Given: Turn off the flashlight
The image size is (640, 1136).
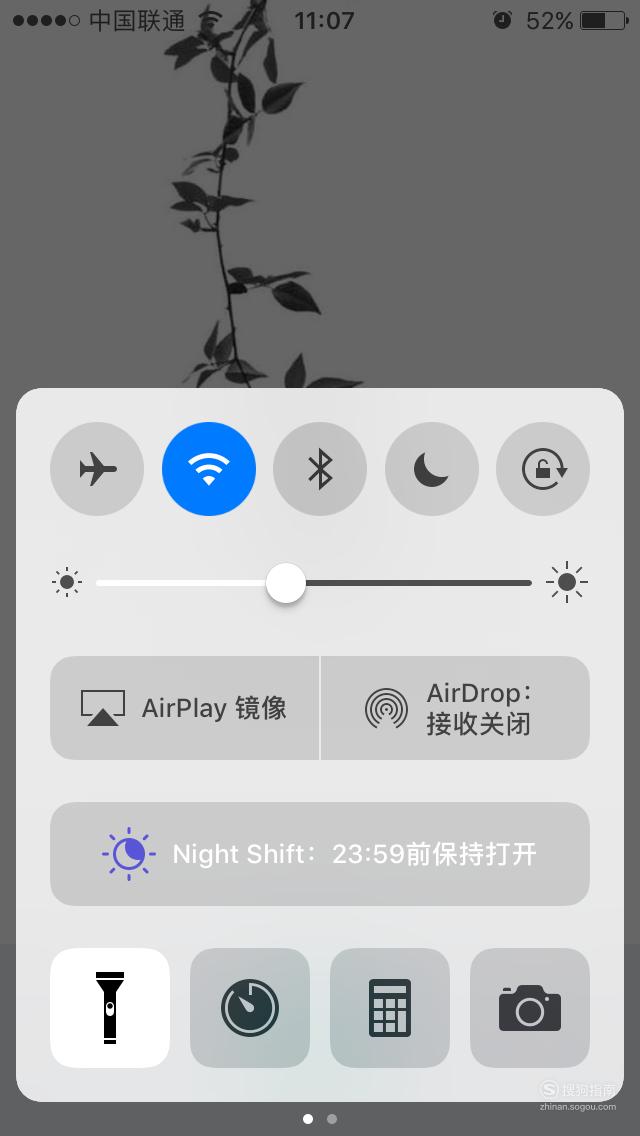Looking at the screenshot, I should (110, 1007).
